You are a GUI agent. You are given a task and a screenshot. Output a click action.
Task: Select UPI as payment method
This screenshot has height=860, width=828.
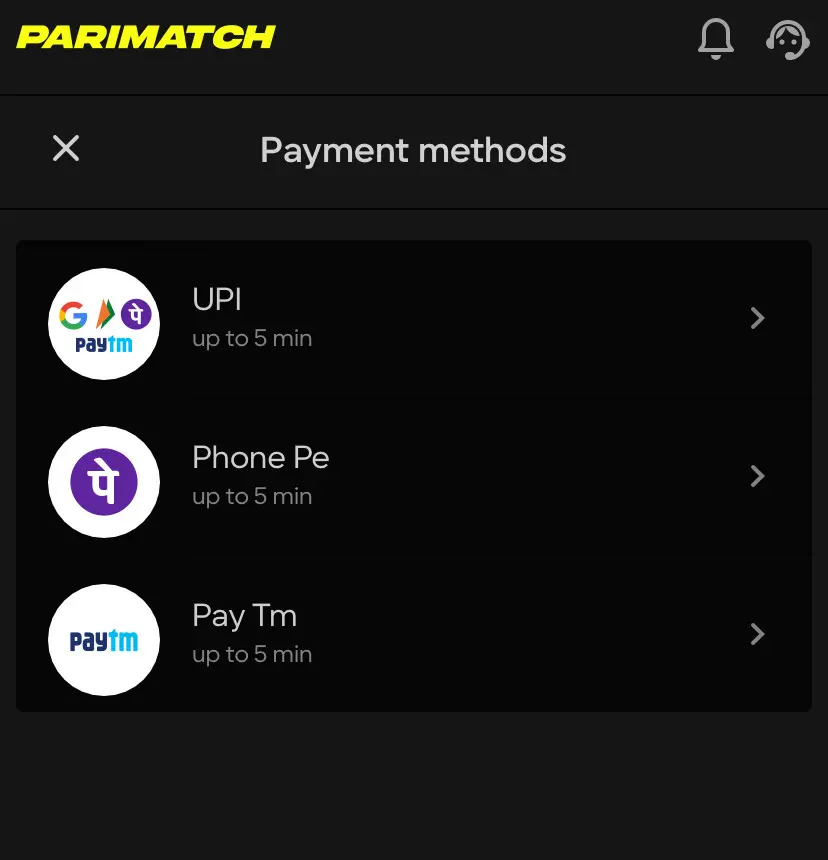coord(414,318)
